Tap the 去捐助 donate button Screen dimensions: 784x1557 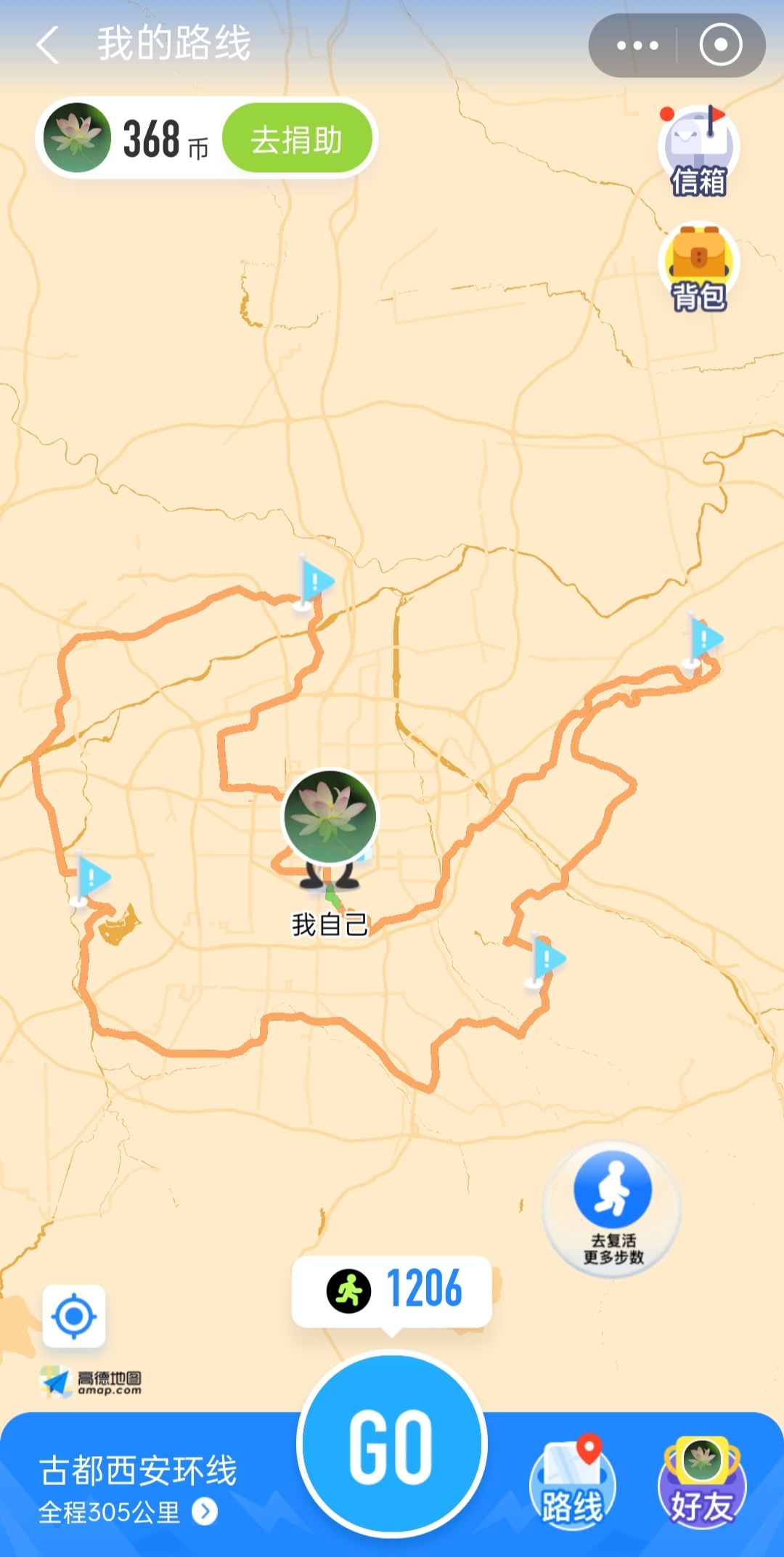tap(297, 139)
